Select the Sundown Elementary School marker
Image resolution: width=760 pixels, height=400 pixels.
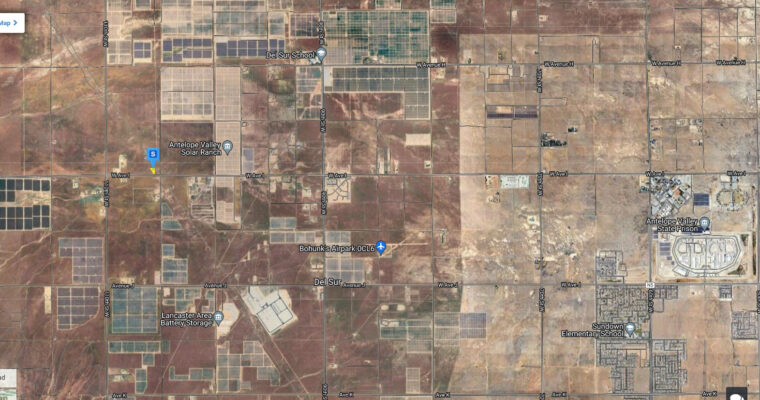[x=630, y=327]
